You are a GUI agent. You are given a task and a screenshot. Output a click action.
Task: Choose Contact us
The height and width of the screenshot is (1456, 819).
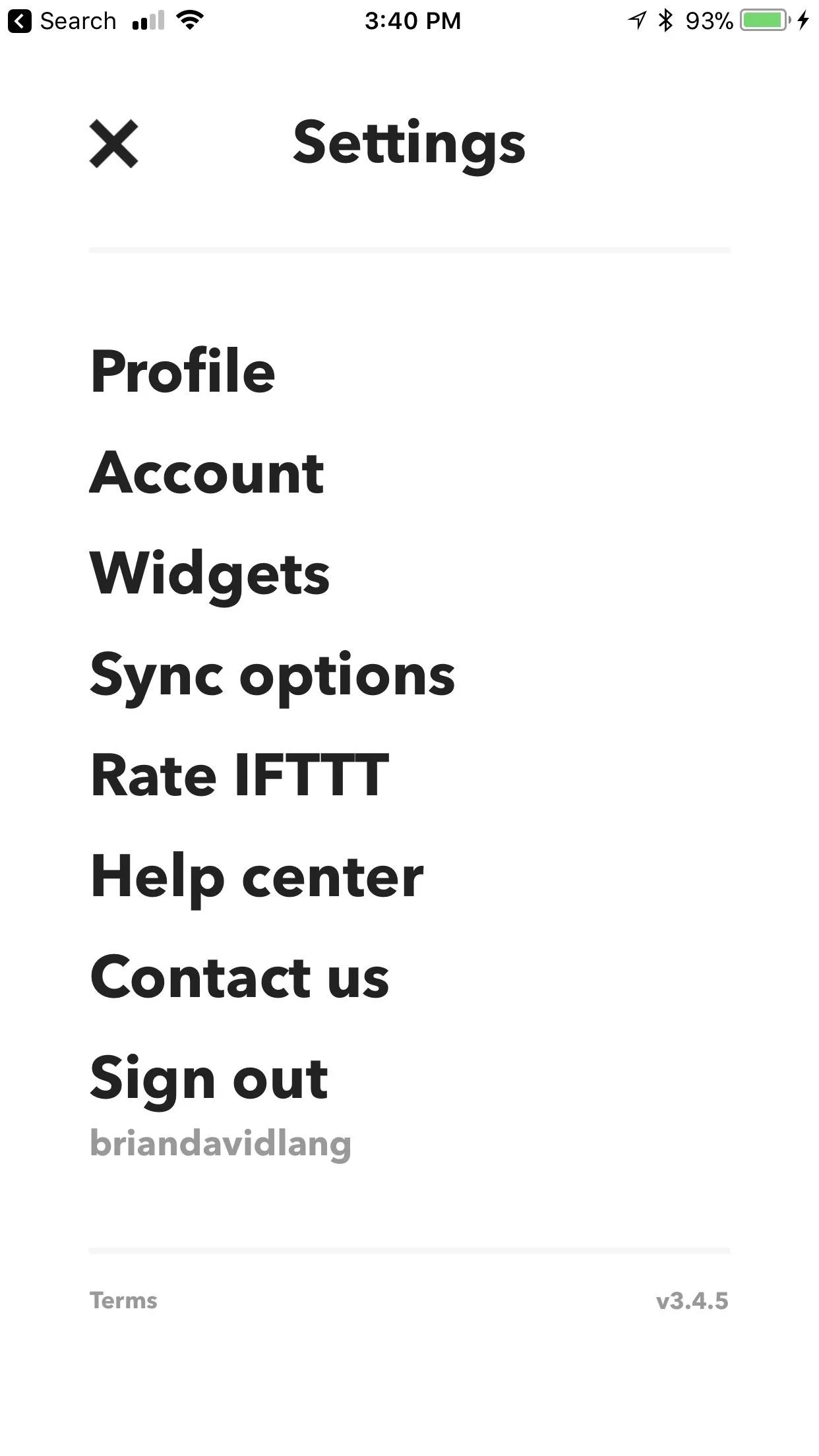240,977
